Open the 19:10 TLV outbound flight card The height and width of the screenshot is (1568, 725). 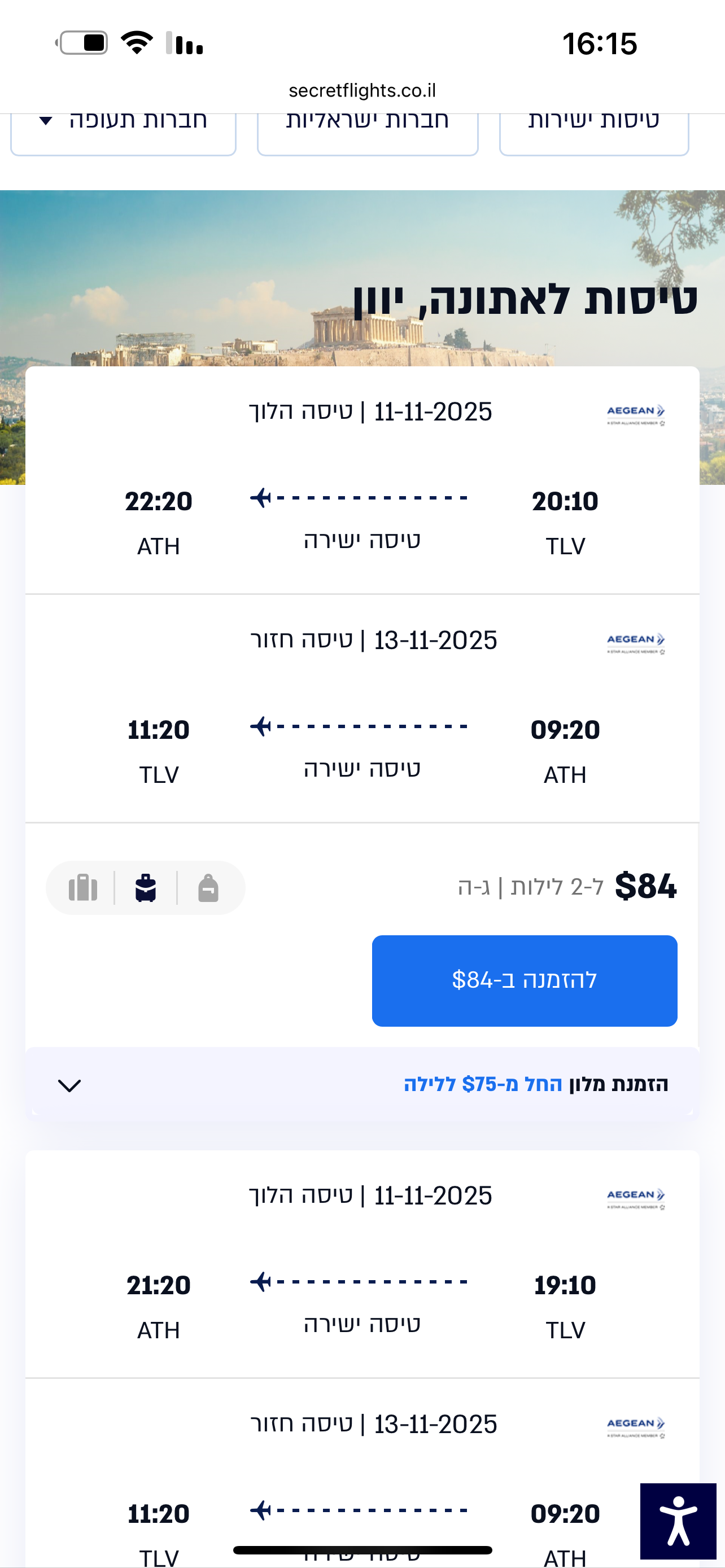[362, 1264]
